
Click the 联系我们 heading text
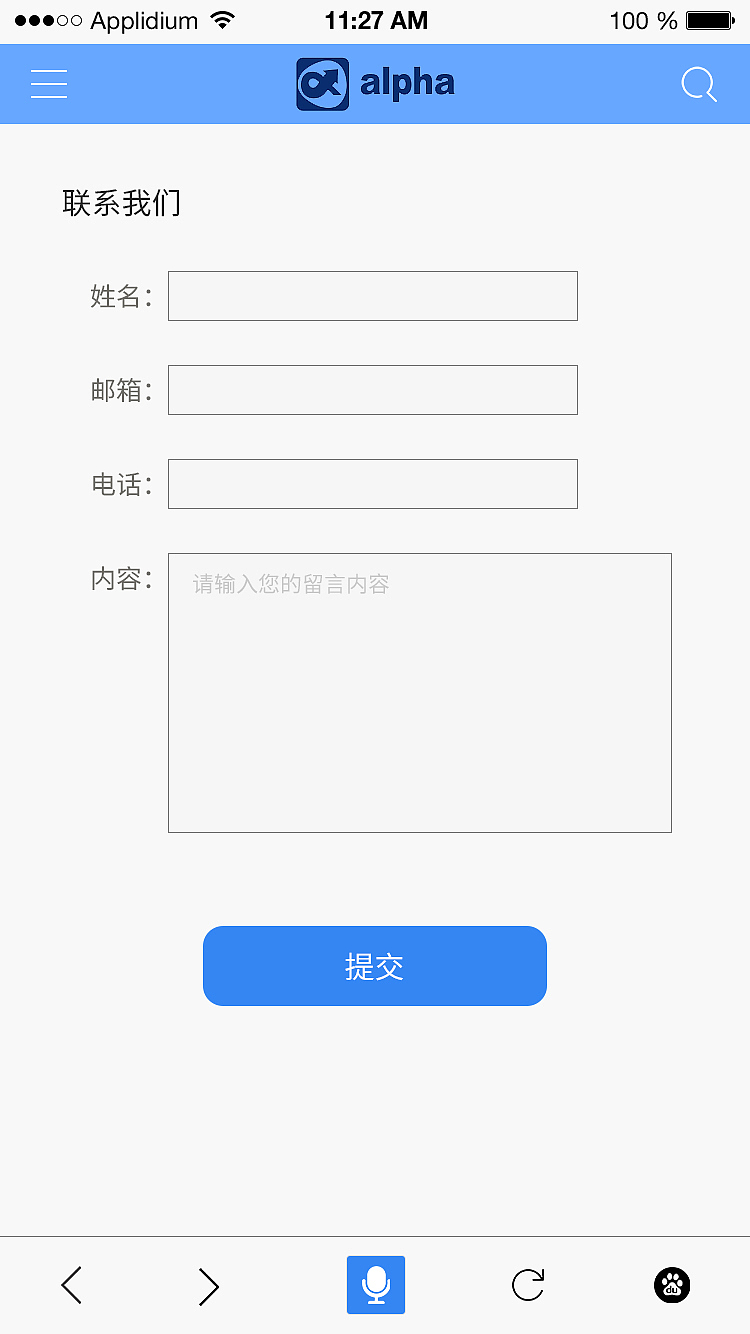[120, 203]
